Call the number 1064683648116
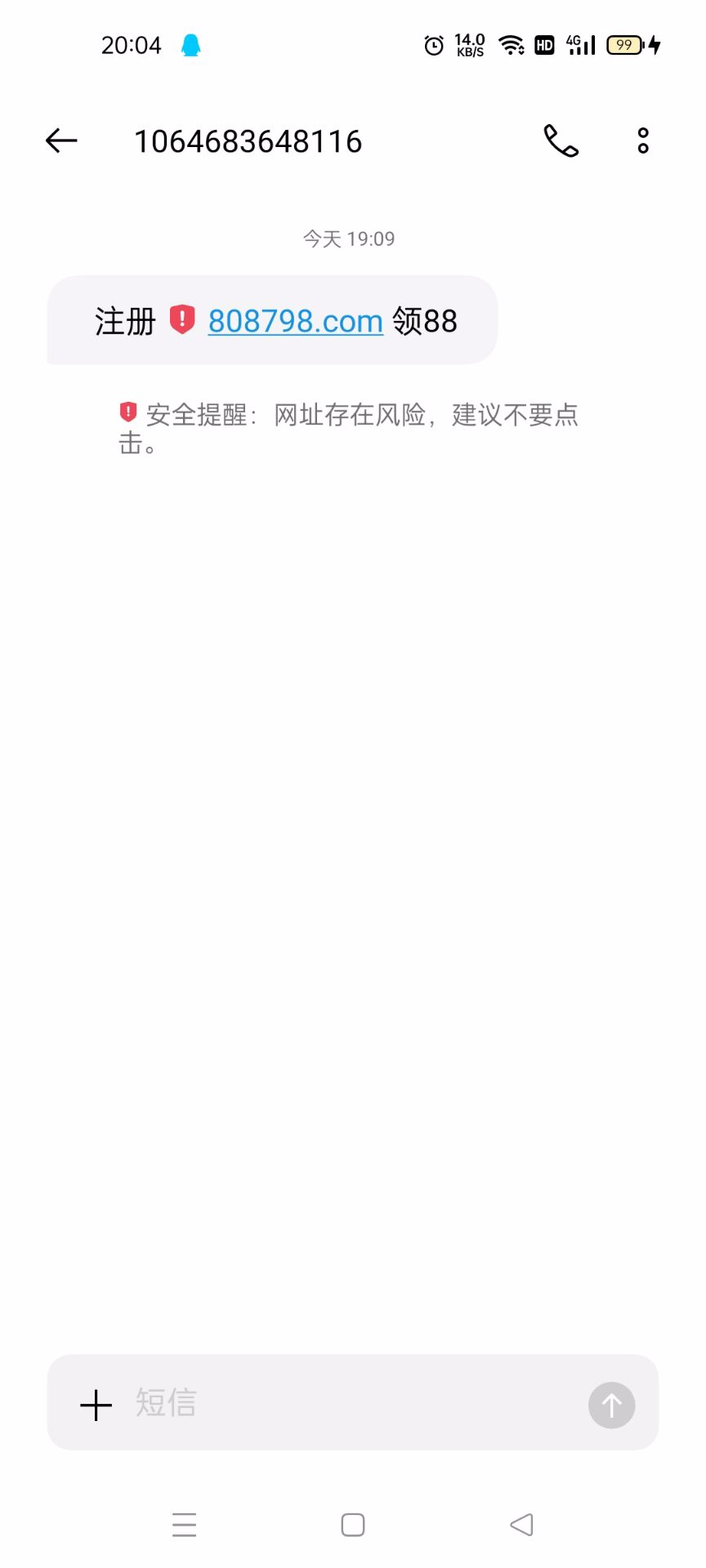Viewport: 706px width, 1568px height. 561,141
